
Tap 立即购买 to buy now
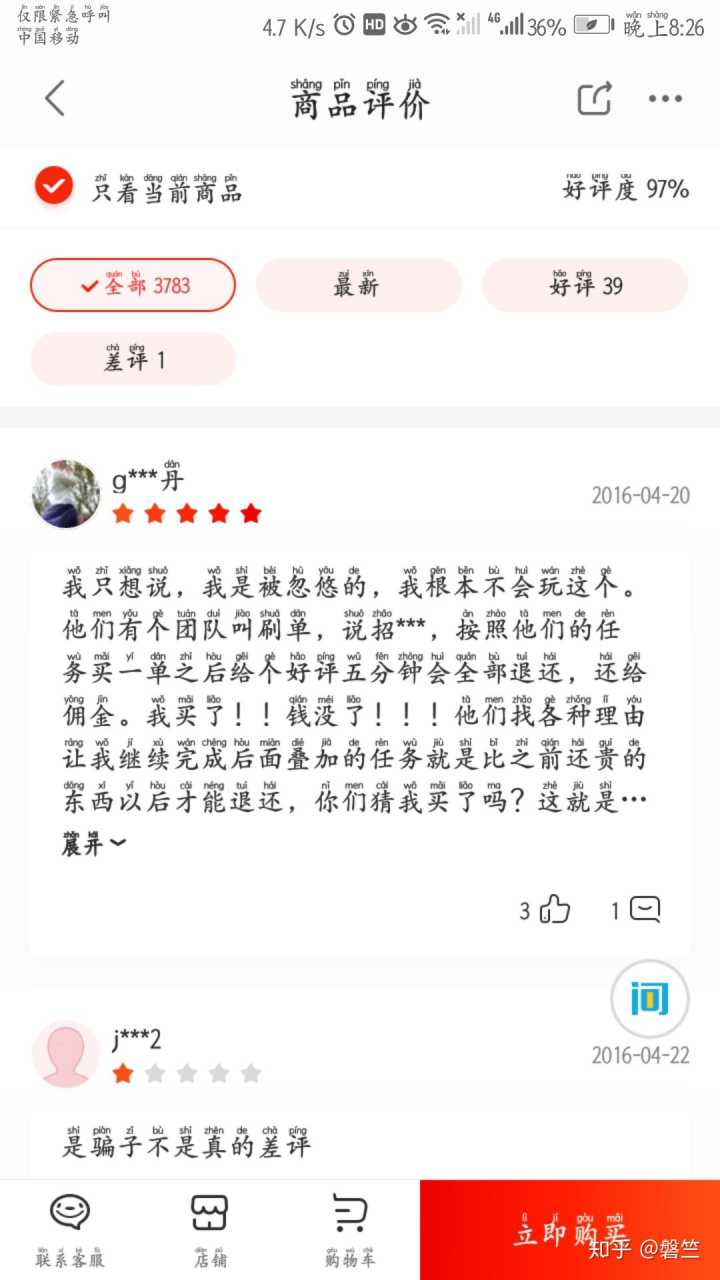[570, 1230]
